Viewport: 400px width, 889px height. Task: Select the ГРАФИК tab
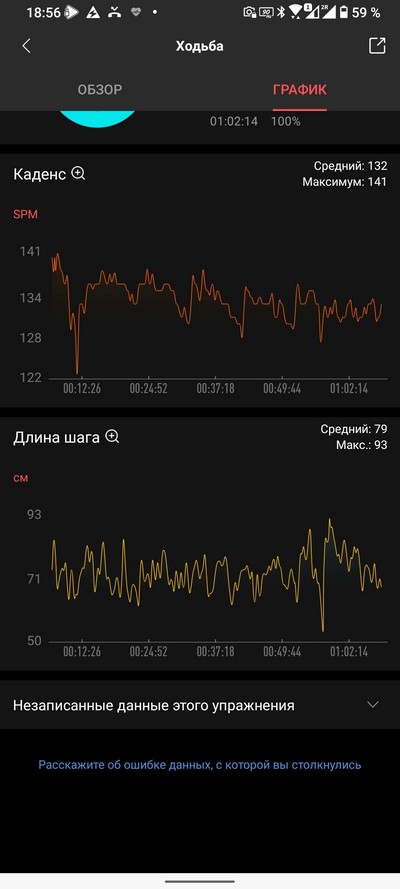[300, 90]
